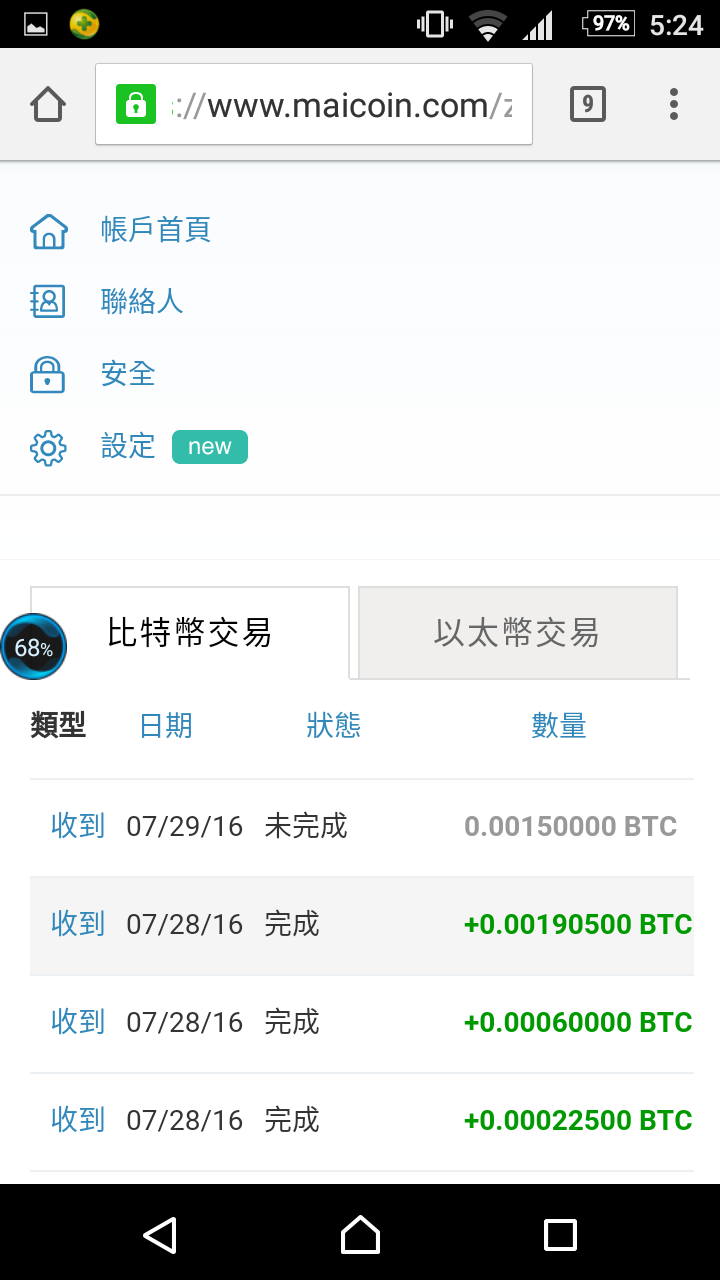The height and width of the screenshot is (1280, 720).
Task: Select the 比特幣交易 tab
Action: click(190, 632)
